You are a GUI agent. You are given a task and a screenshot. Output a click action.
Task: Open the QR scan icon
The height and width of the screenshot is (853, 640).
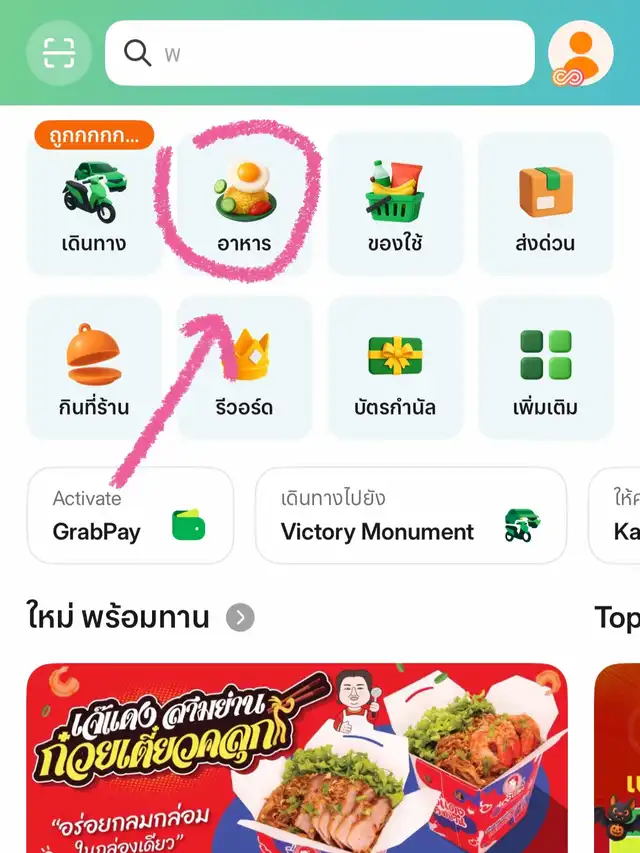tap(59, 53)
